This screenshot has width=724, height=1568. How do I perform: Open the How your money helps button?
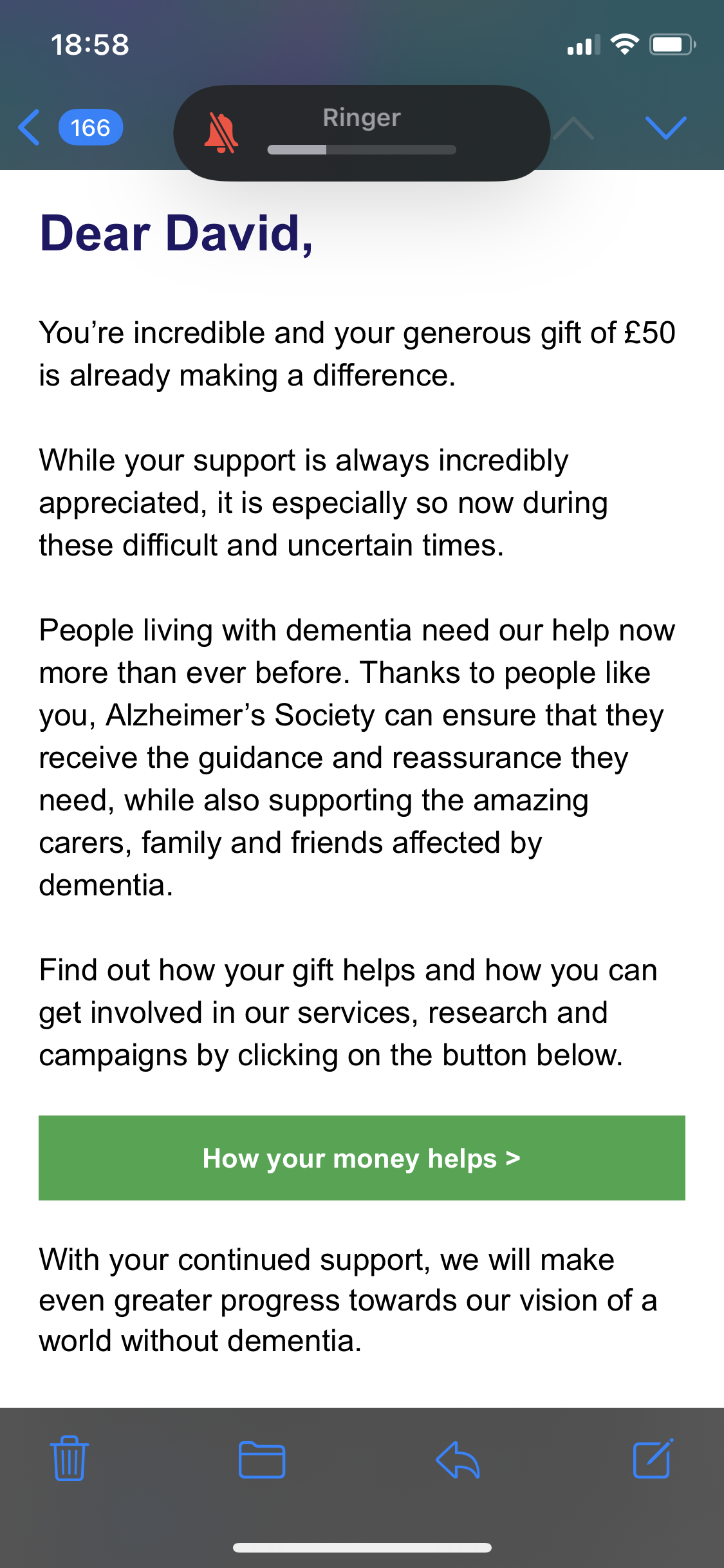coord(362,1157)
